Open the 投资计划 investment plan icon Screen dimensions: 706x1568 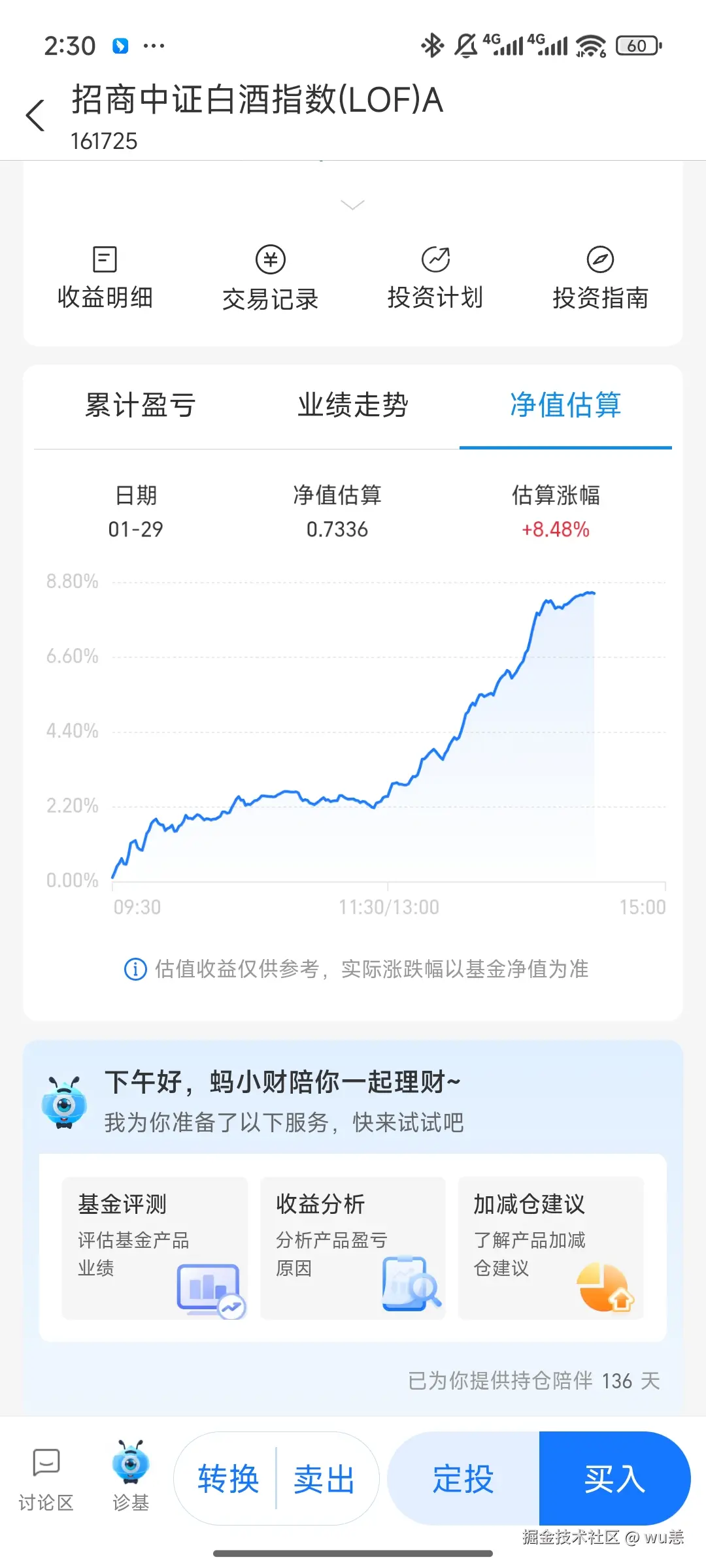pos(435,276)
